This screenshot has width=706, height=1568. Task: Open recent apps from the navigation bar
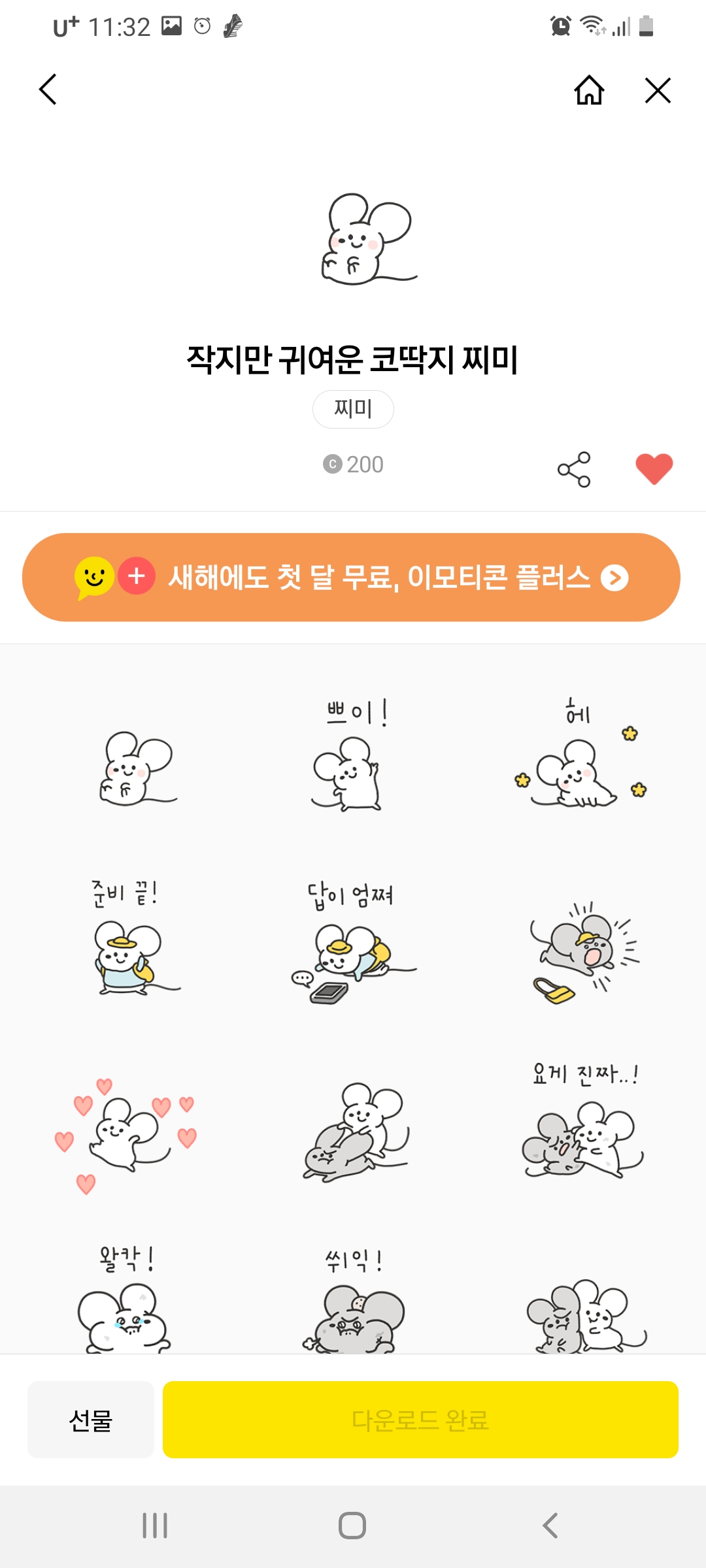[155, 1526]
